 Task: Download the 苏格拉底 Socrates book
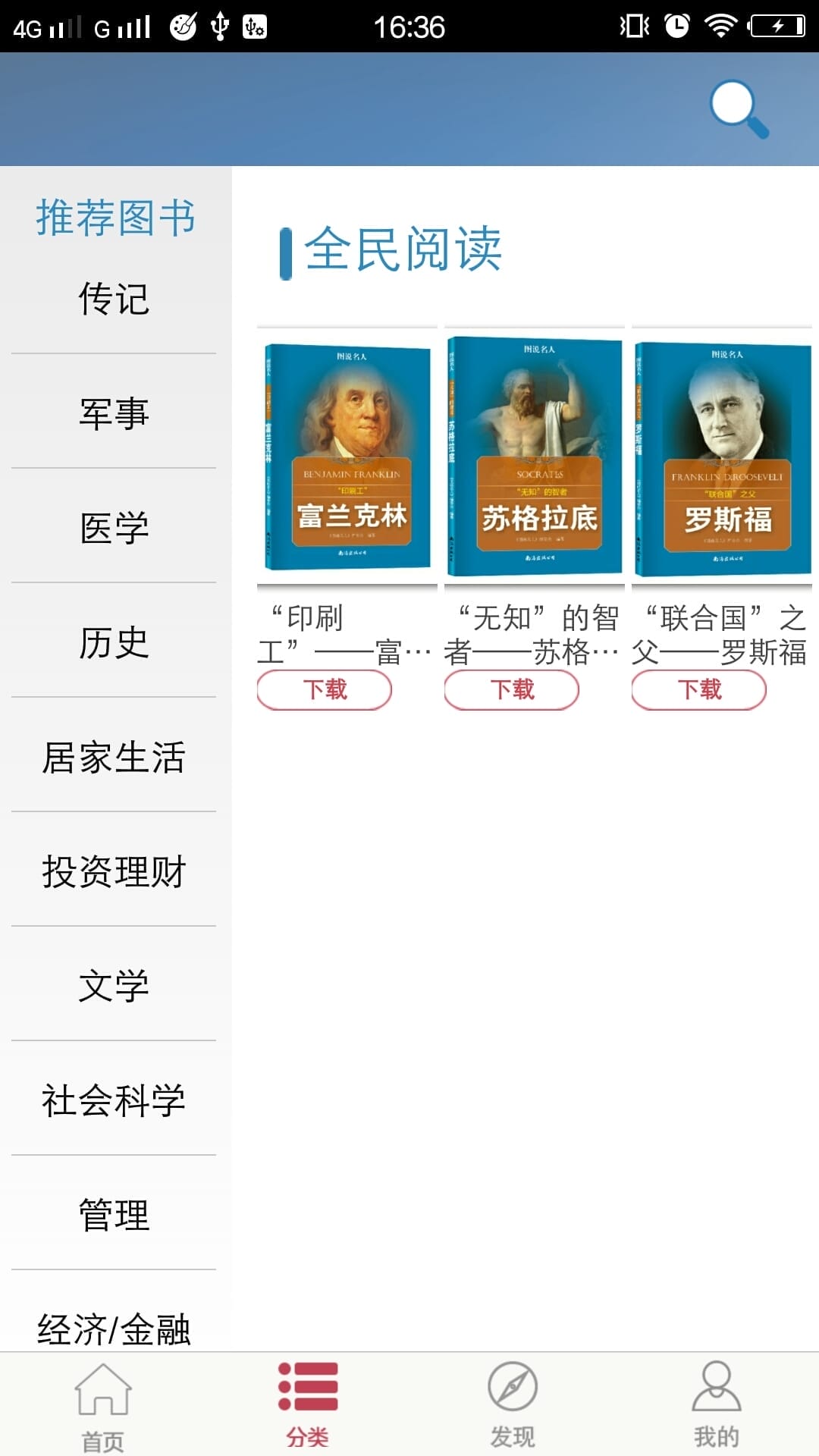(510, 689)
